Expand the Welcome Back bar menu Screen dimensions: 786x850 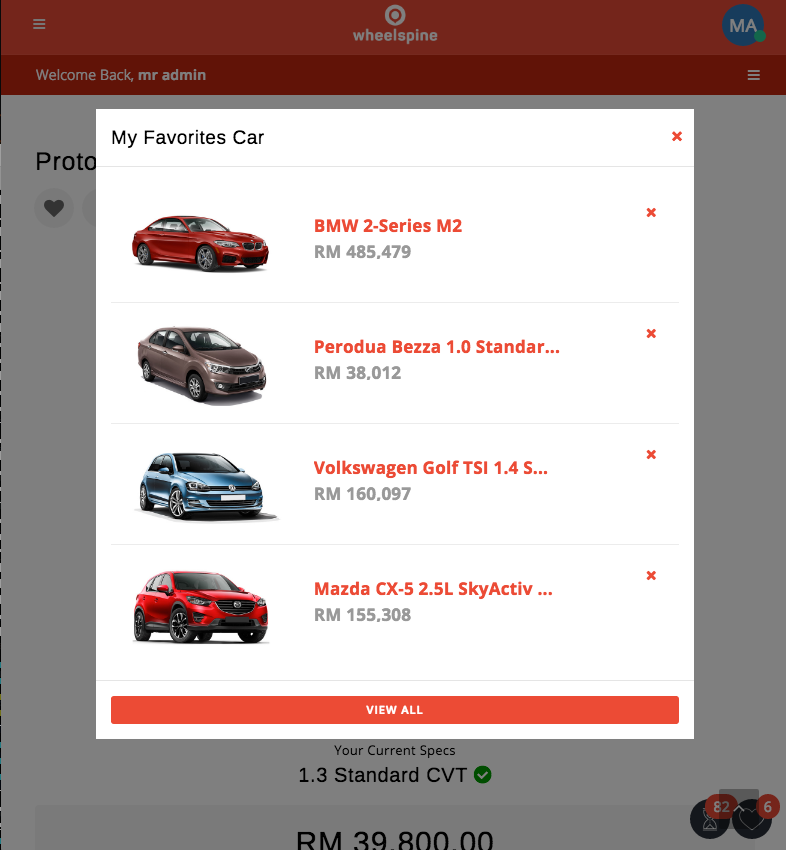(x=754, y=75)
